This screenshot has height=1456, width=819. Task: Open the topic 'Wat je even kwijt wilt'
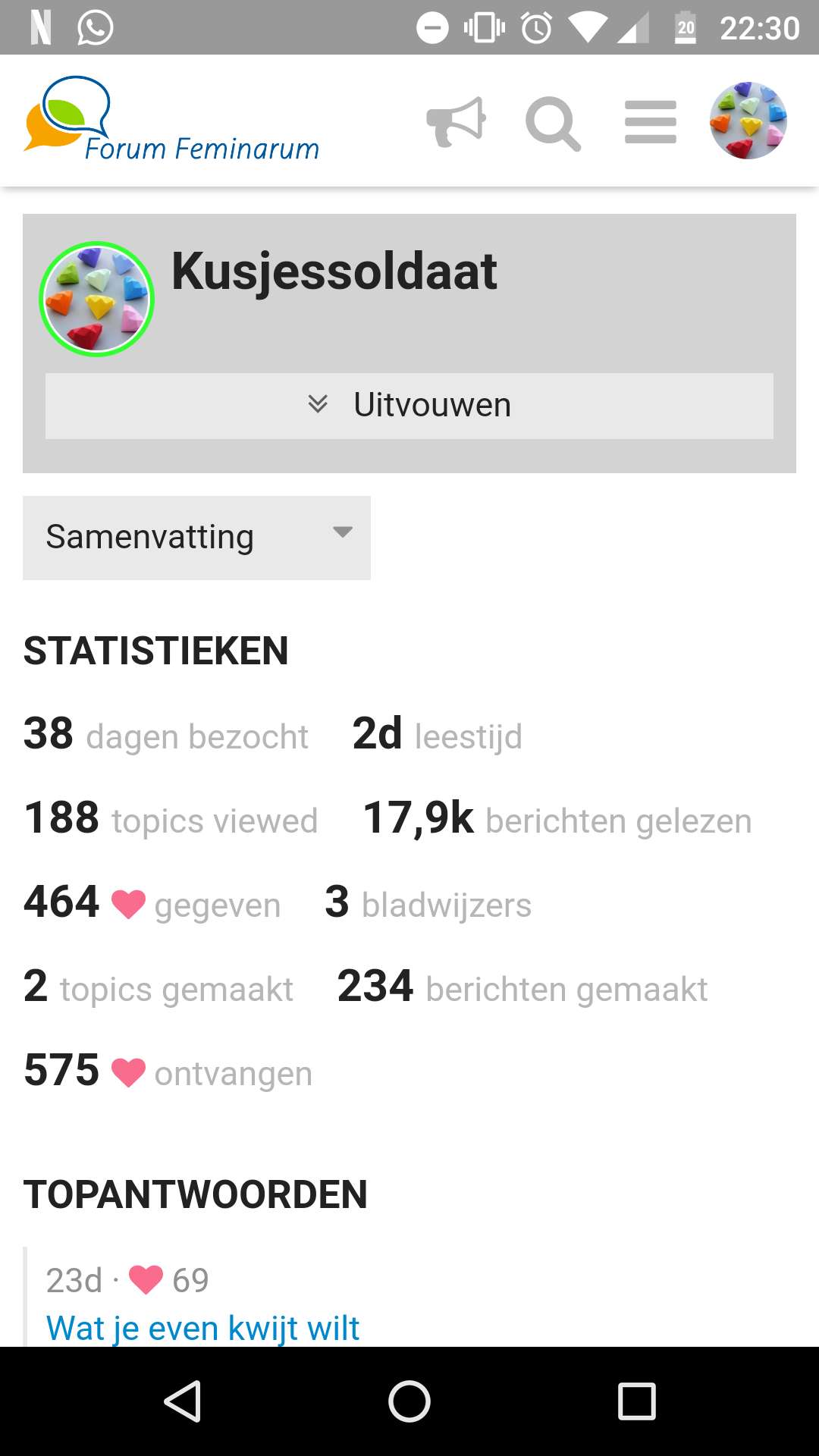tap(202, 1328)
